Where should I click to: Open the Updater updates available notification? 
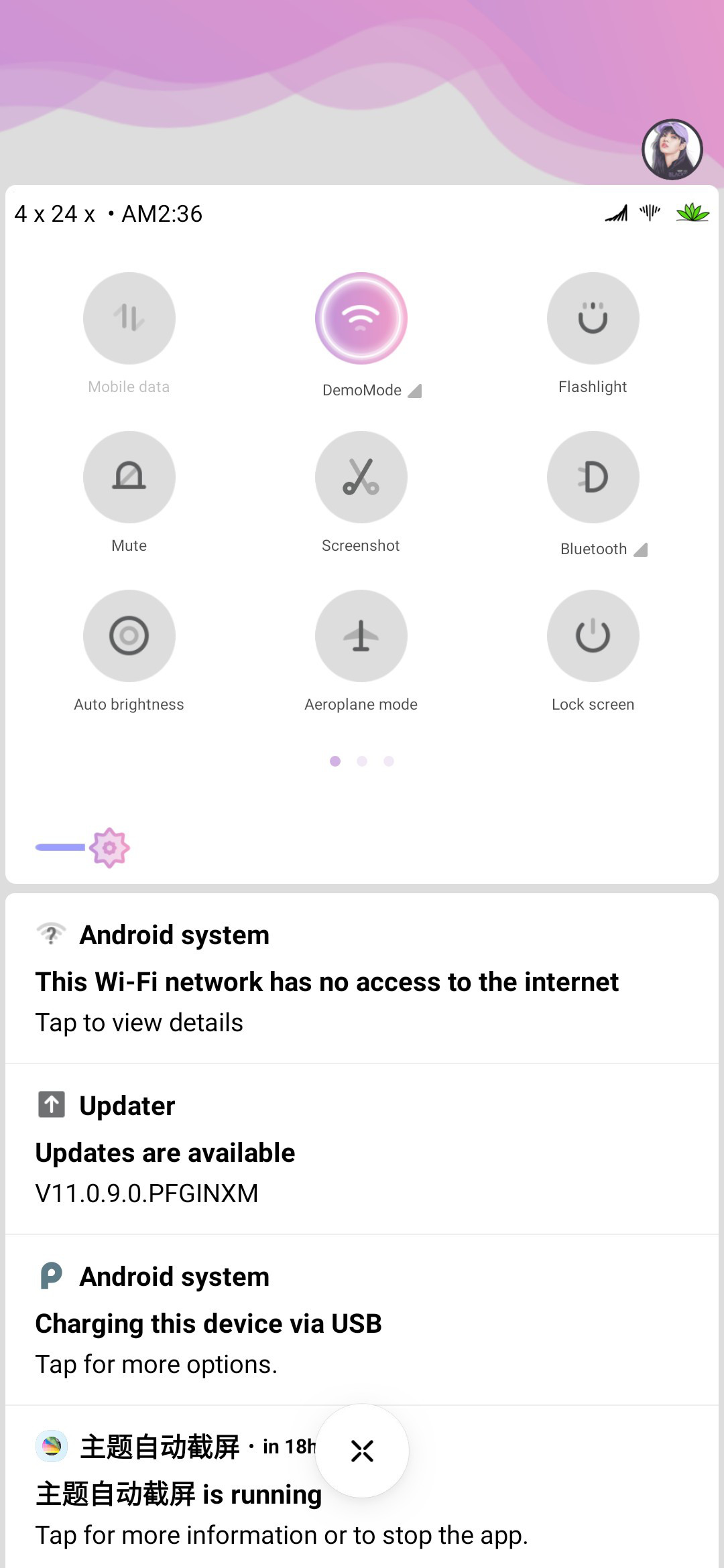click(x=362, y=1149)
